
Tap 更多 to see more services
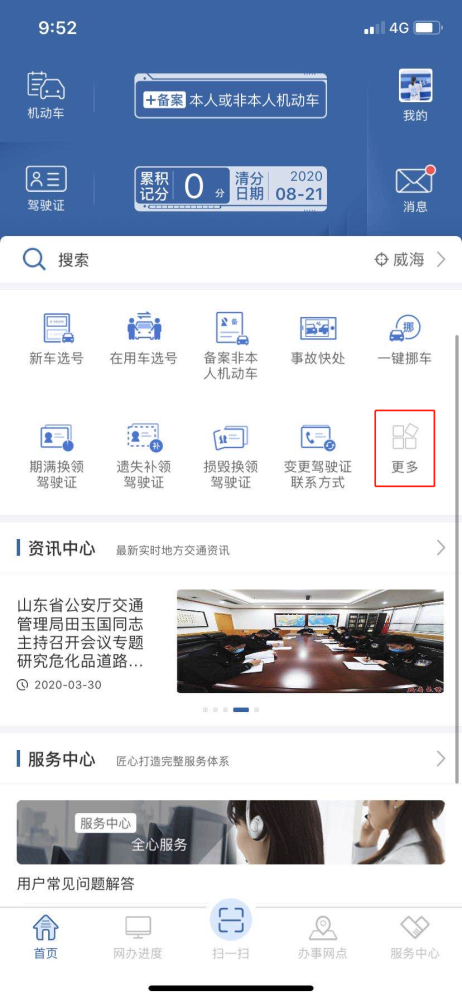[405, 448]
